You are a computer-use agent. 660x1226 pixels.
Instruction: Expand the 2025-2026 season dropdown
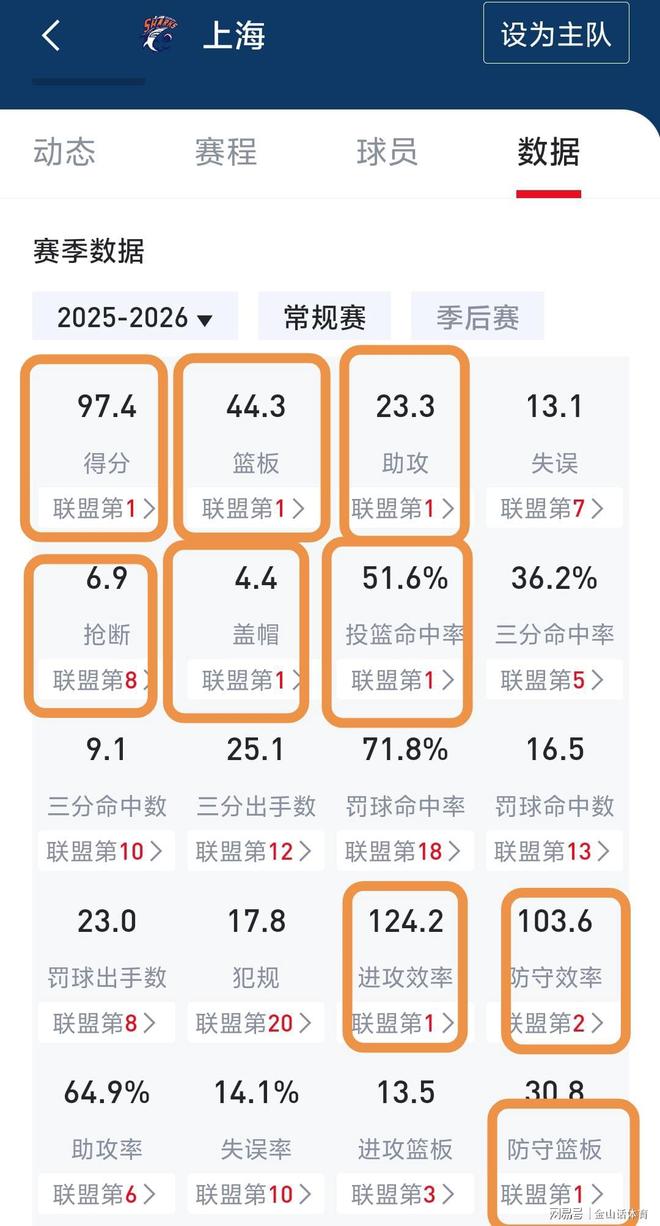click(x=135, y=318)
